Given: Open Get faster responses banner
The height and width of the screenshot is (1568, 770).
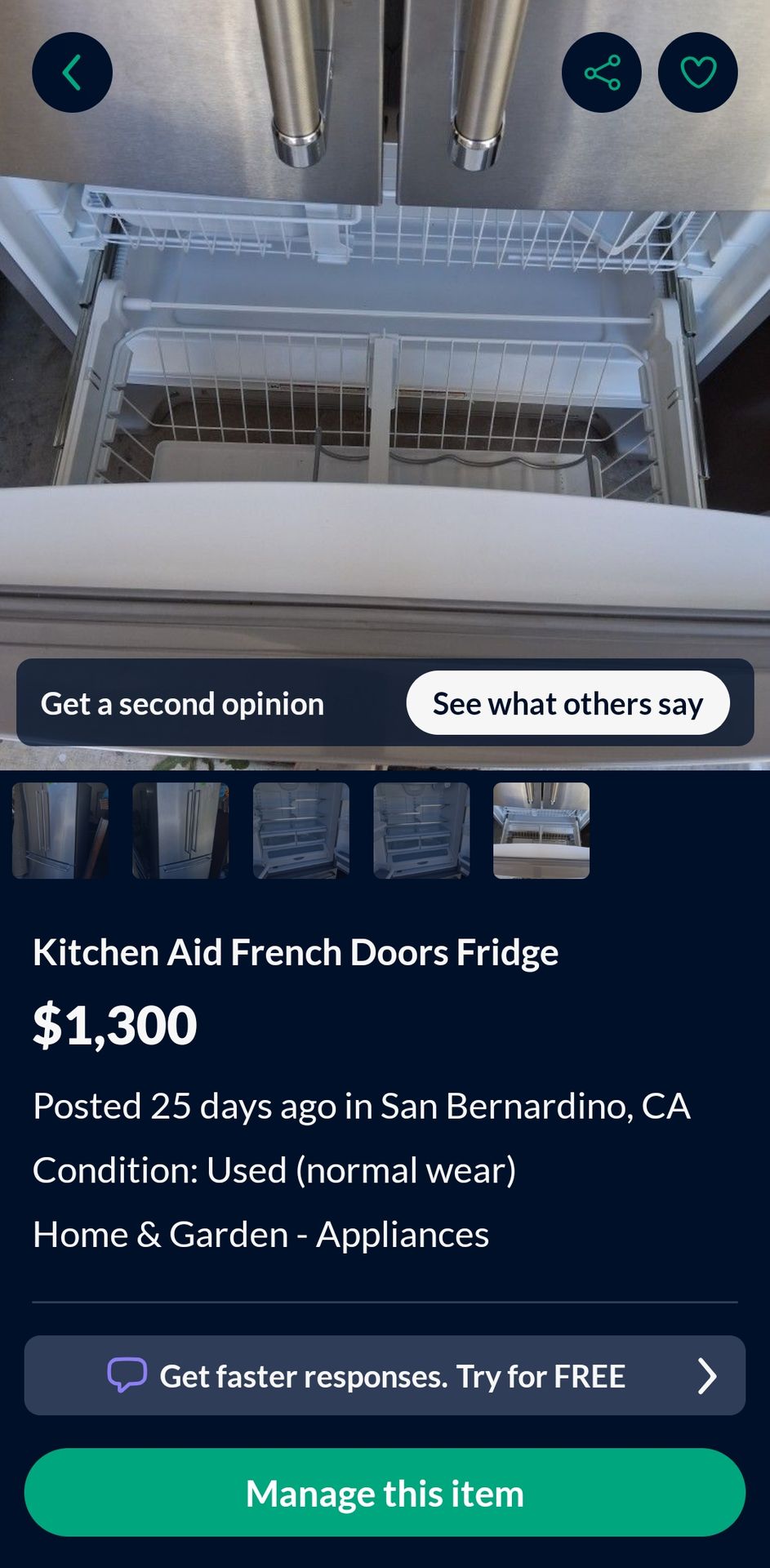Looking at the screenshot, I should click(x=385, y=1375).
